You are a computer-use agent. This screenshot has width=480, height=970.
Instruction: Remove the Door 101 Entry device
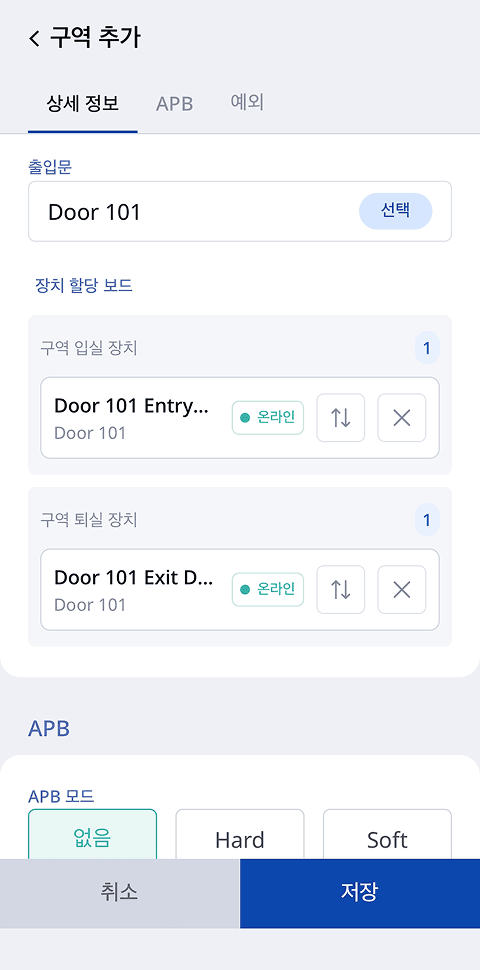(x=402, y=418)
